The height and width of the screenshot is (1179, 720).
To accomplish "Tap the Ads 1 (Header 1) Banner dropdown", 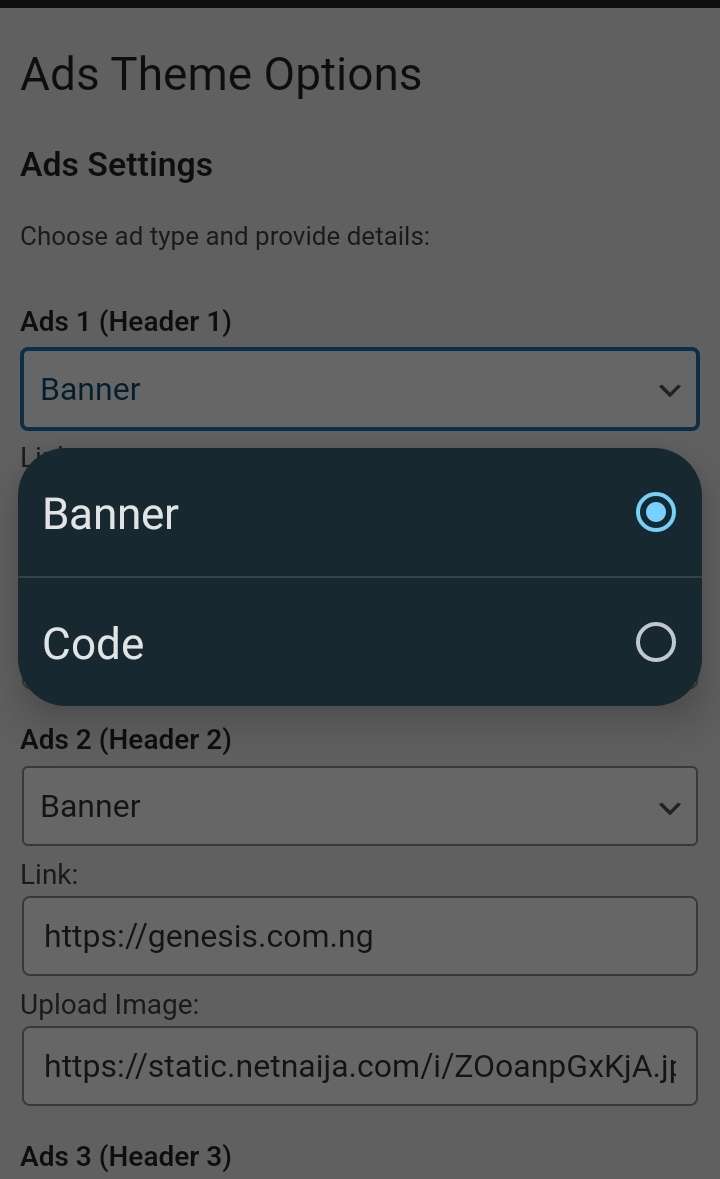I will pyautogui.click(x=359, y=389).
